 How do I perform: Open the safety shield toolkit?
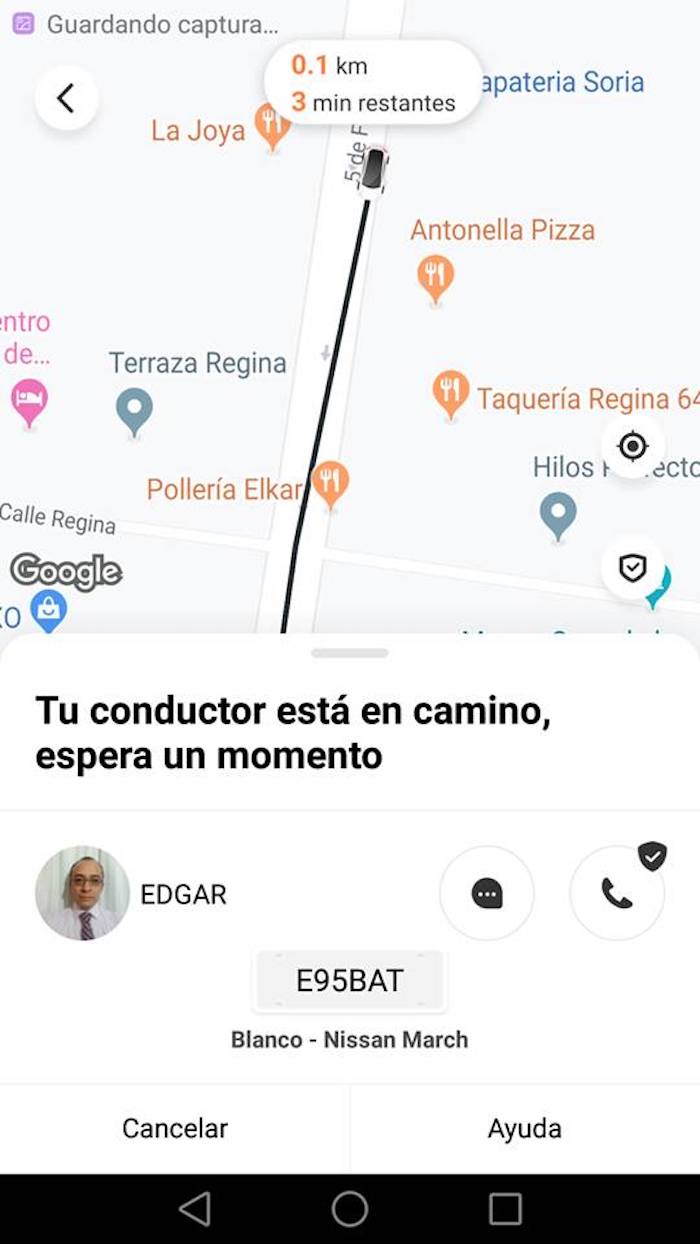tap(632, 569)
